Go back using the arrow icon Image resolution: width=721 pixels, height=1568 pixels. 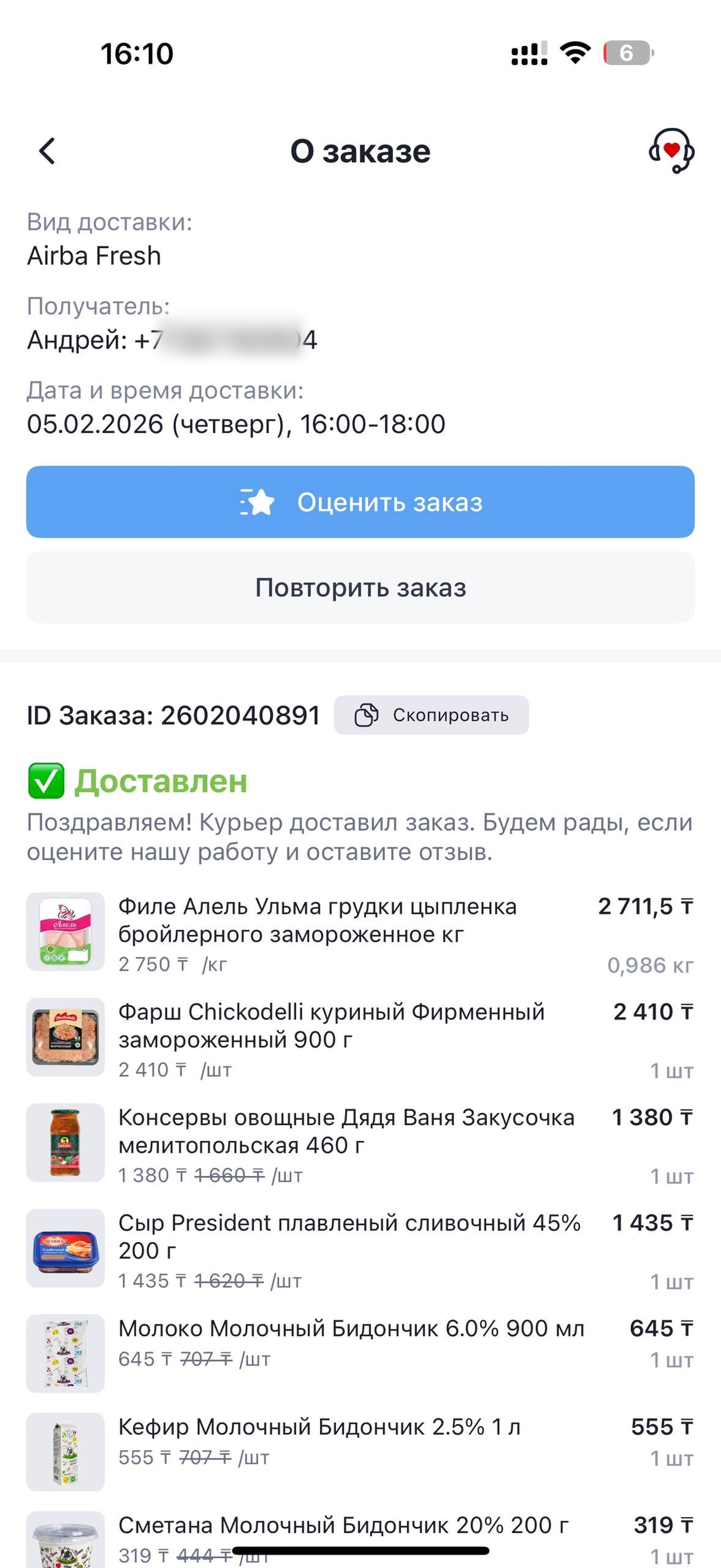click(x=47, y=151)
